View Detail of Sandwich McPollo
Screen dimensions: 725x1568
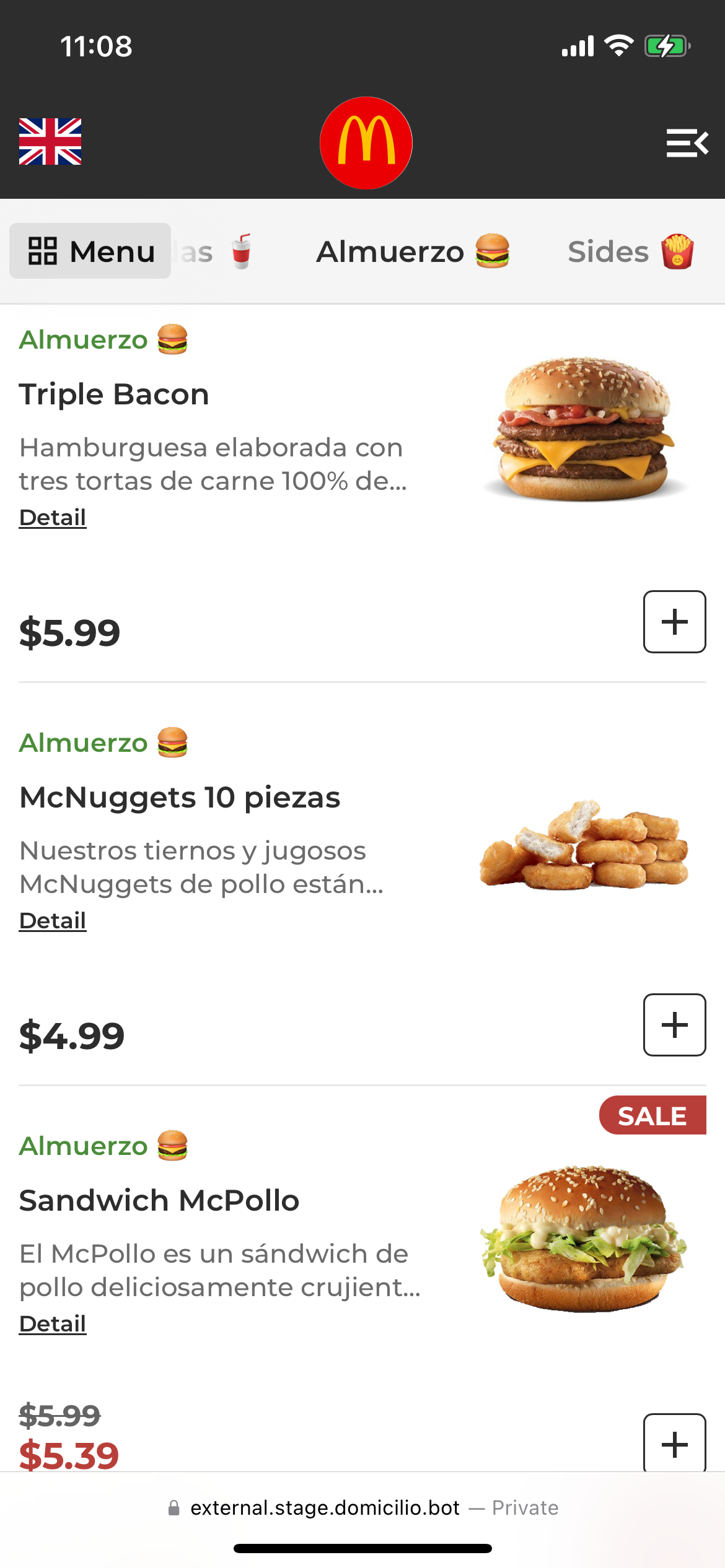pos(53,1323)
